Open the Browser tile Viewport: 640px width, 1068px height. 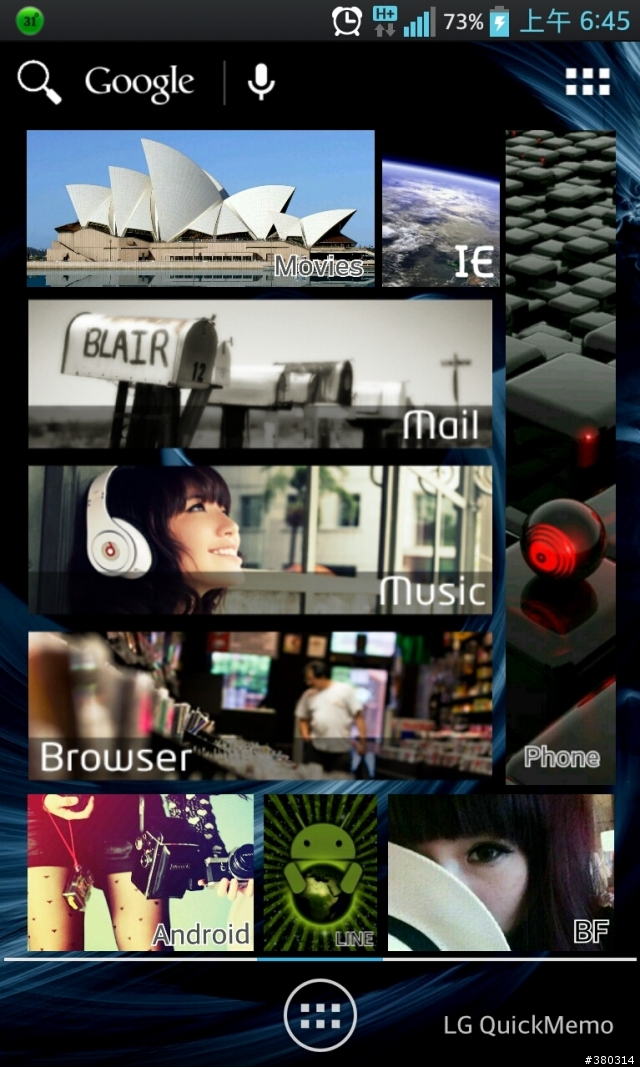pos(260,705)
